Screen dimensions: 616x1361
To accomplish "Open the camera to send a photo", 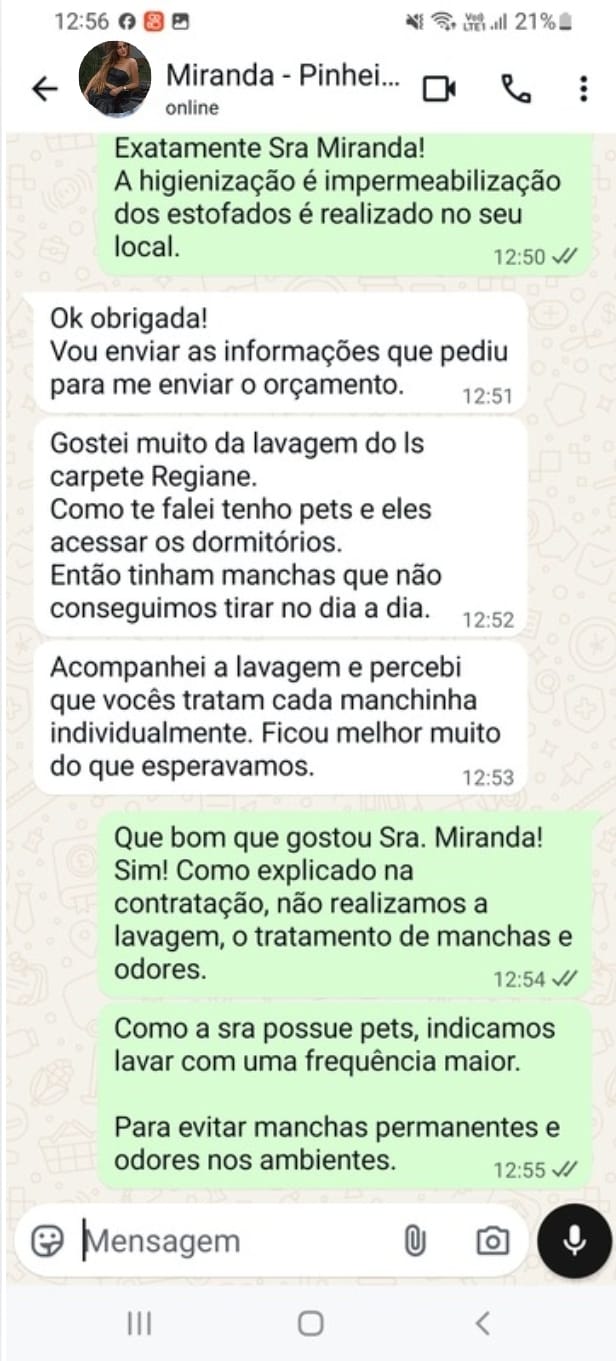I will click(x=491, y=1241).
